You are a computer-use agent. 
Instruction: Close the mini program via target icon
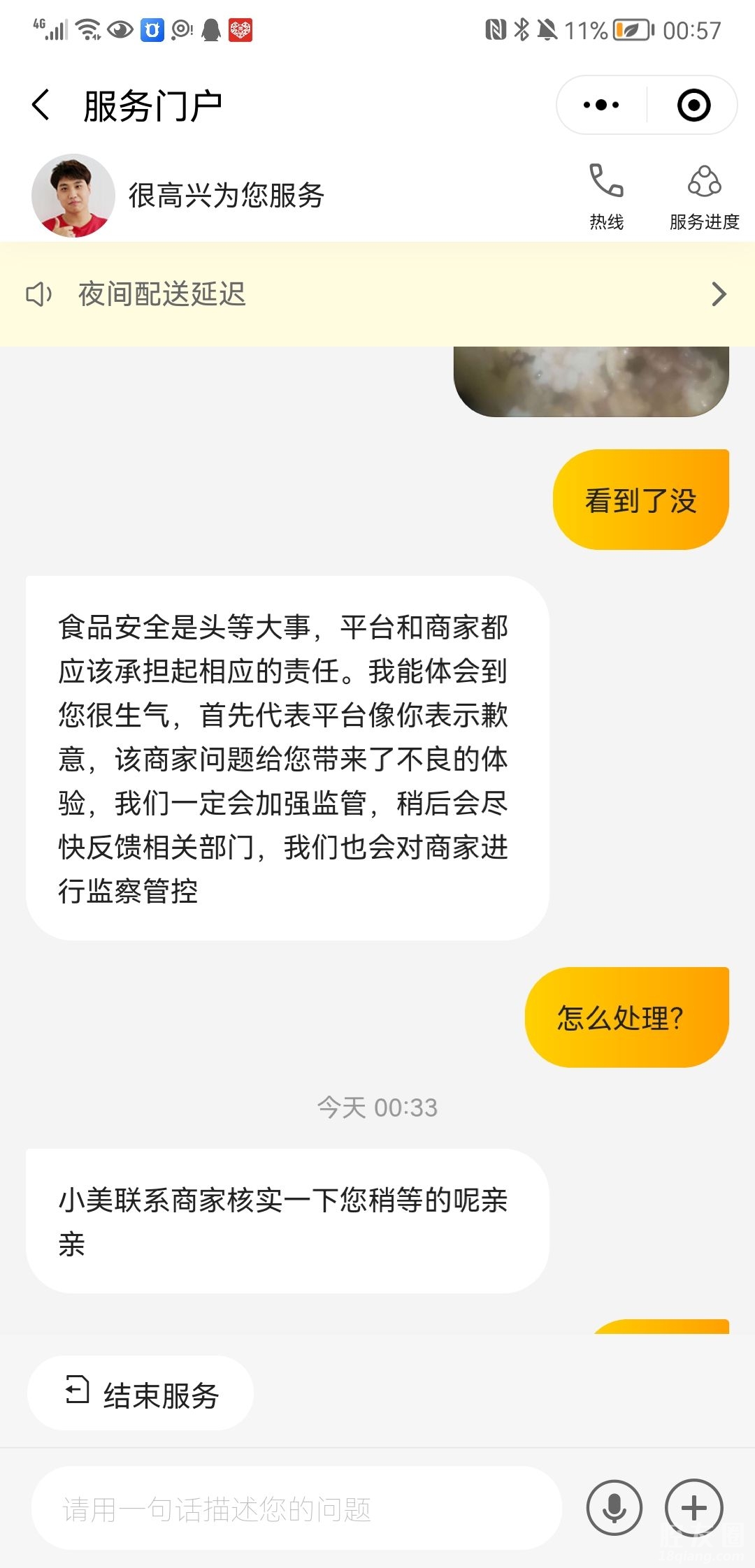click(x=693, y=106)
